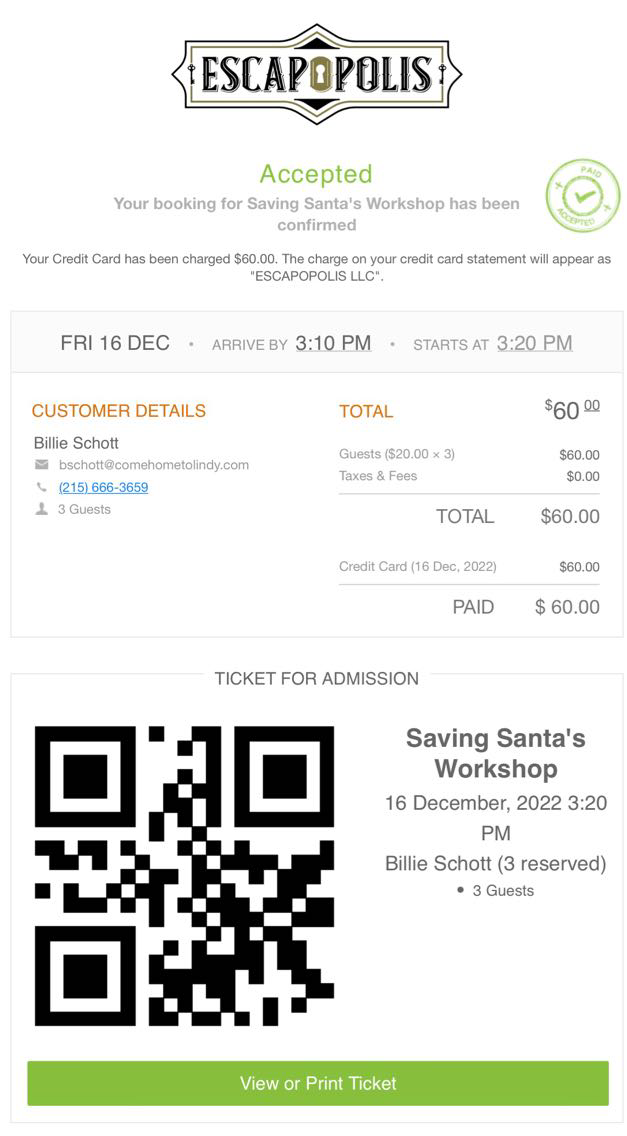Call the phone number (215) 666-3659
Screen dimensions: 627x1136
coord(103,488)
